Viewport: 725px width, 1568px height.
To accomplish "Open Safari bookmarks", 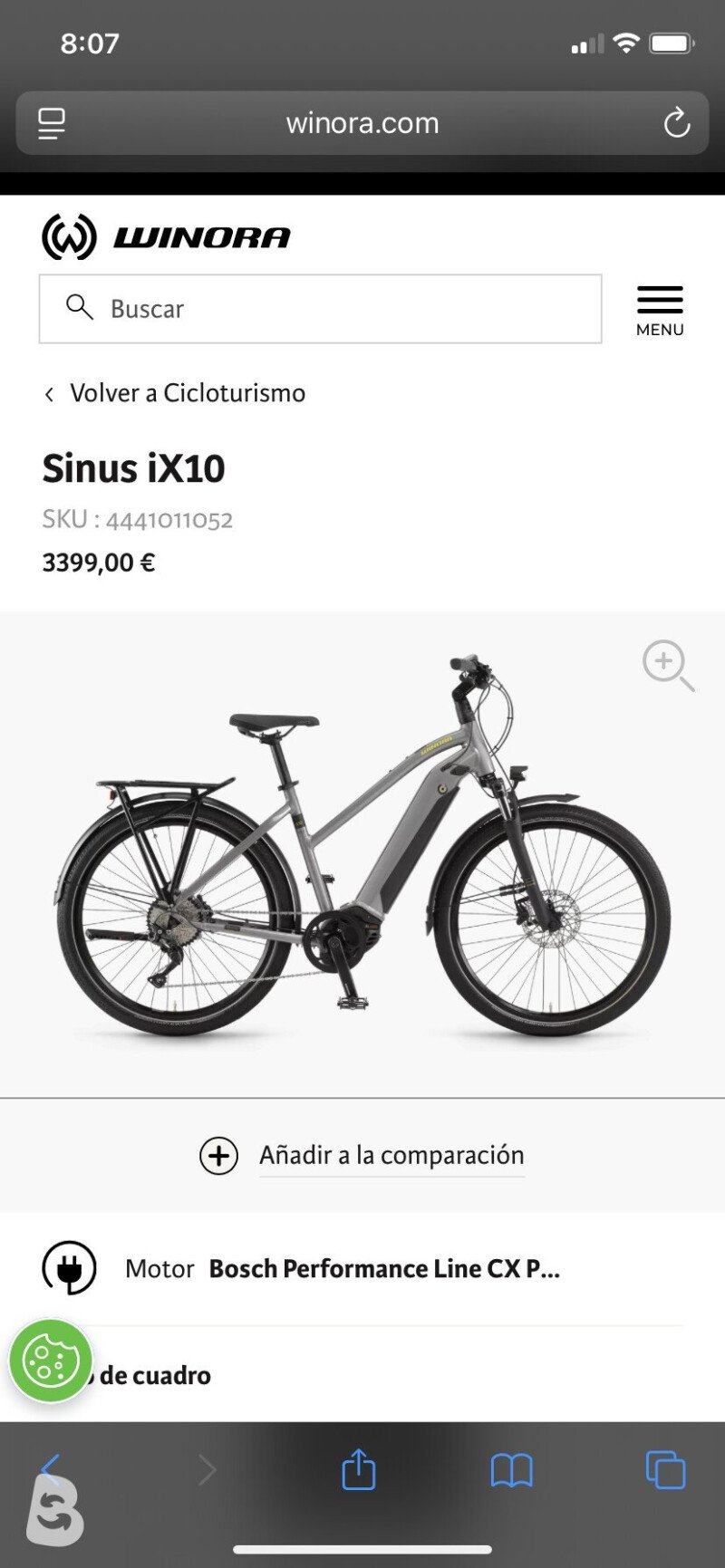I will click(x=511, y=1469).
